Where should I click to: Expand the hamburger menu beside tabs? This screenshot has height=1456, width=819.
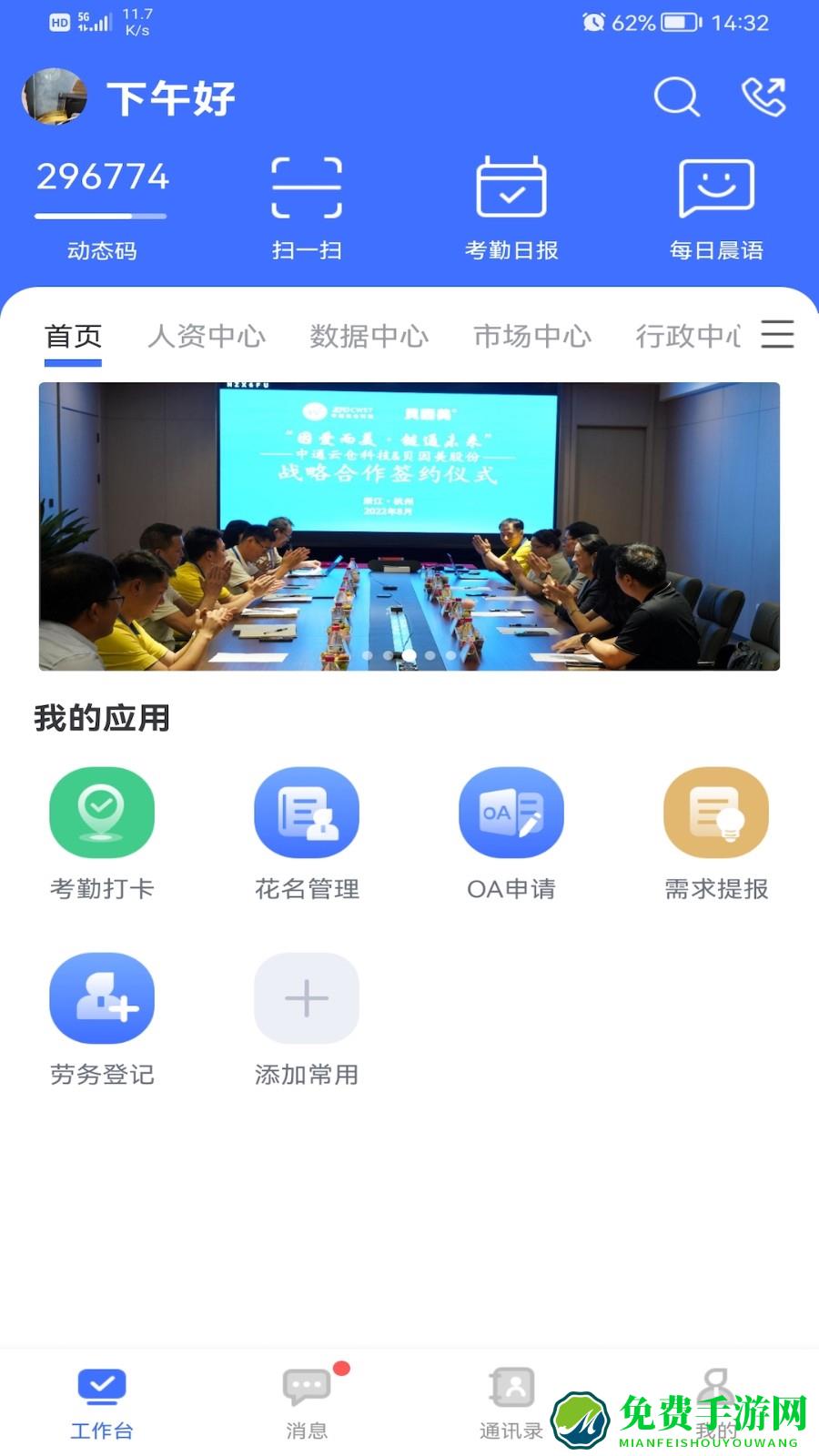pyautogui.click(x=777, y=335)
